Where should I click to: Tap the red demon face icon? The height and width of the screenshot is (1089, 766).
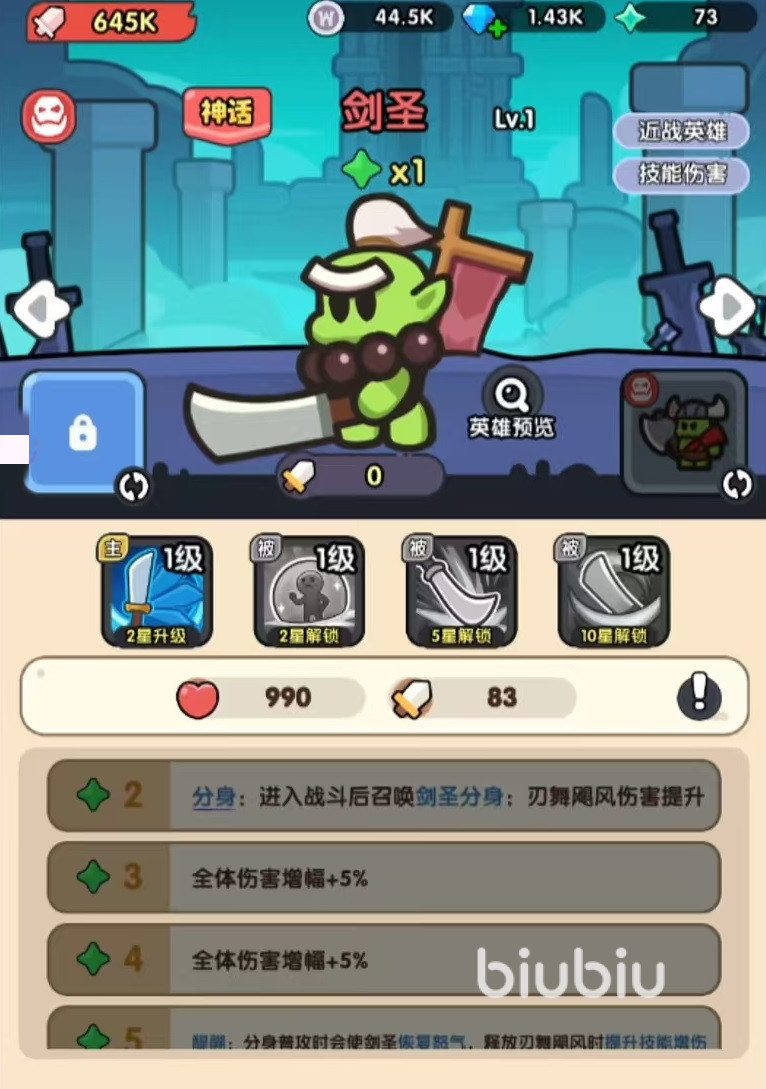(48, 117)
